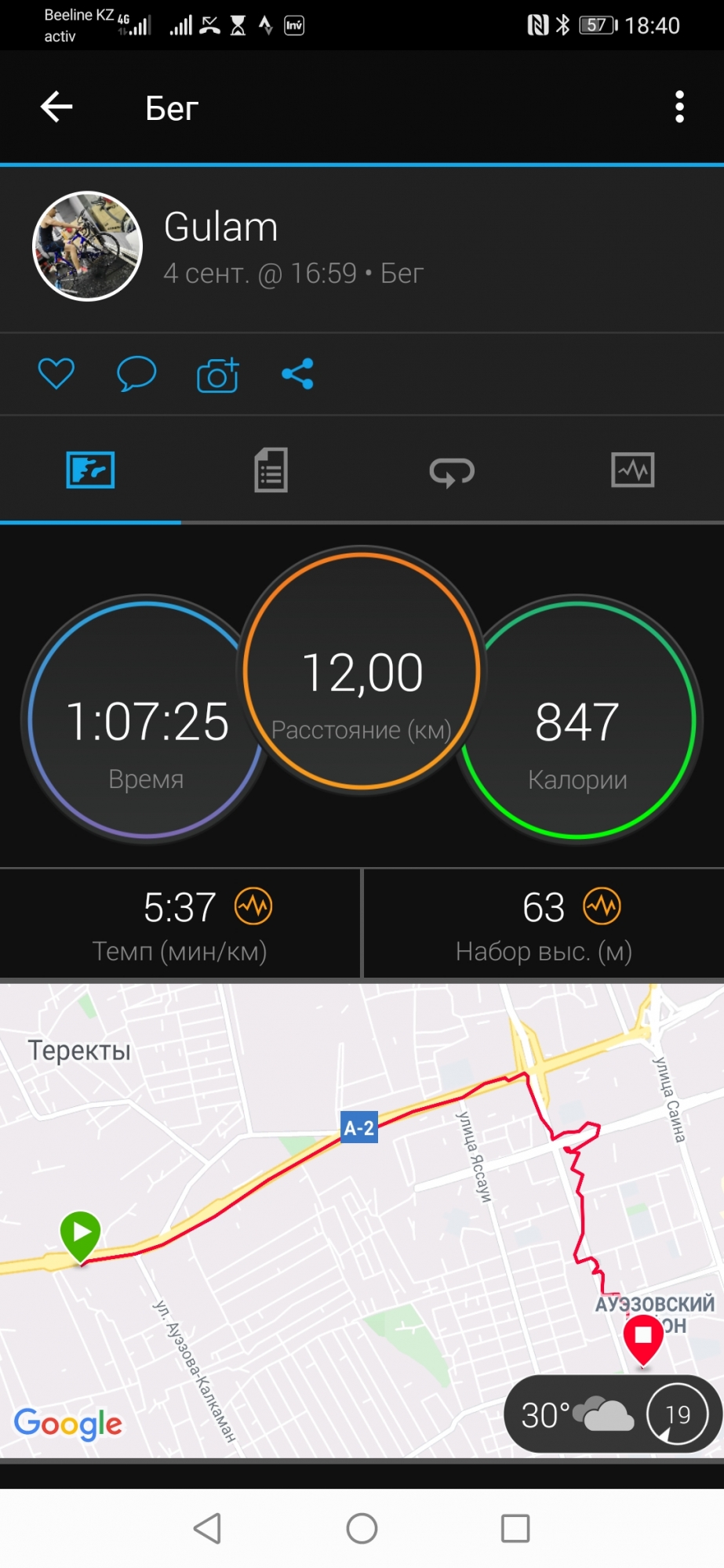The width and height of the screenshot is (724, 1568).
Task: Select the overview tab
Action: click(90, 470)
